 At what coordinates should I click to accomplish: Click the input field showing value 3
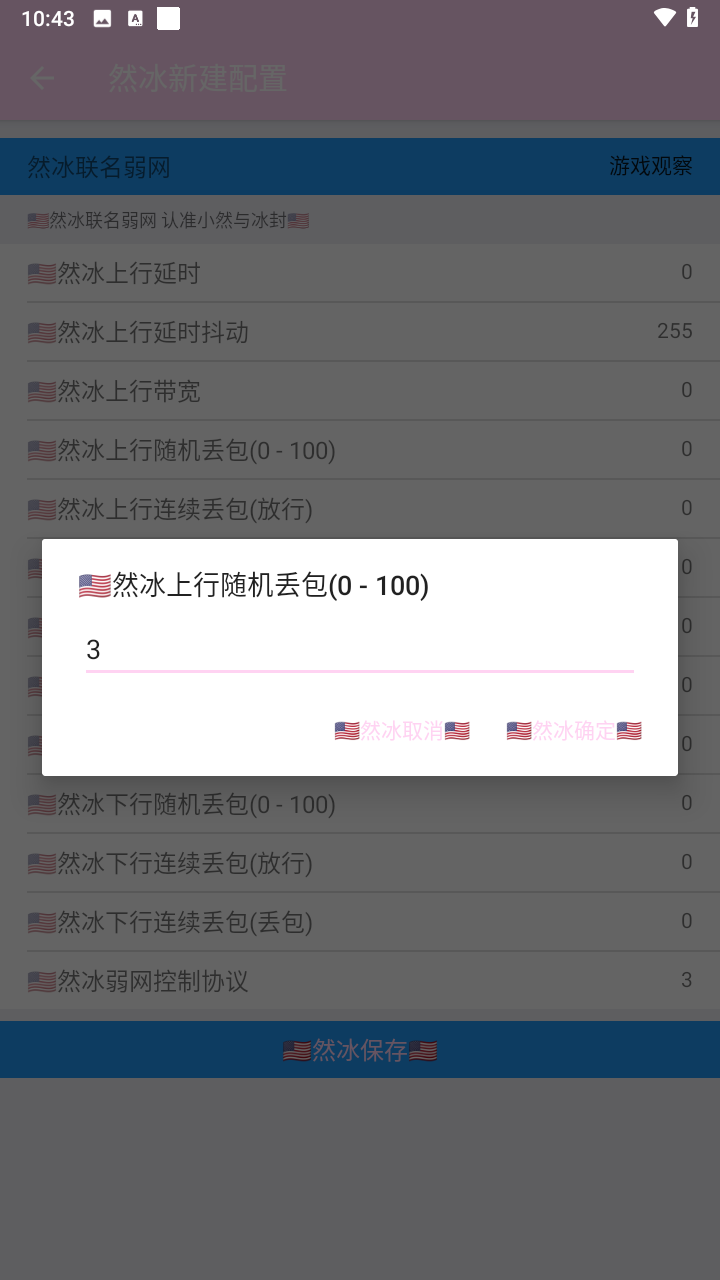click(x=359, y=650)
